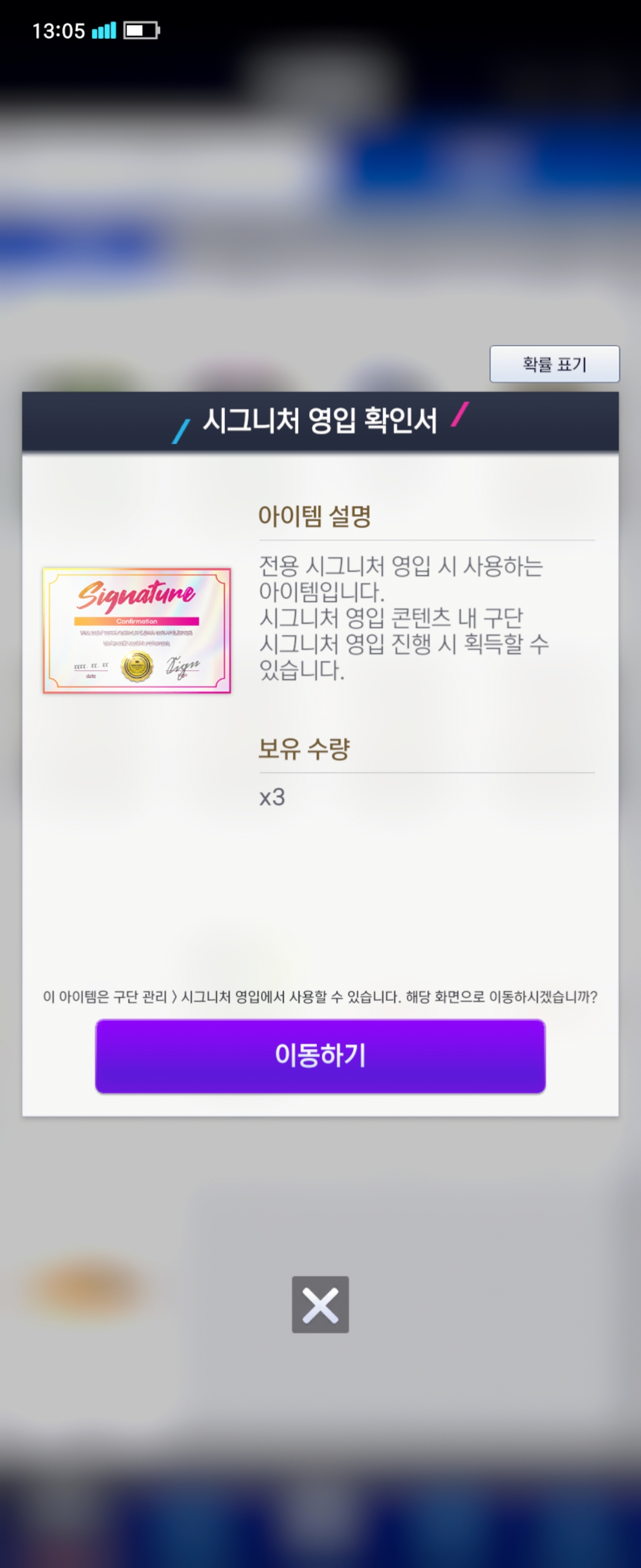Viewport: 641px width, 1568px height.
Task: Open the 확률 표기 probability info
Action: [x=554, y=364]
